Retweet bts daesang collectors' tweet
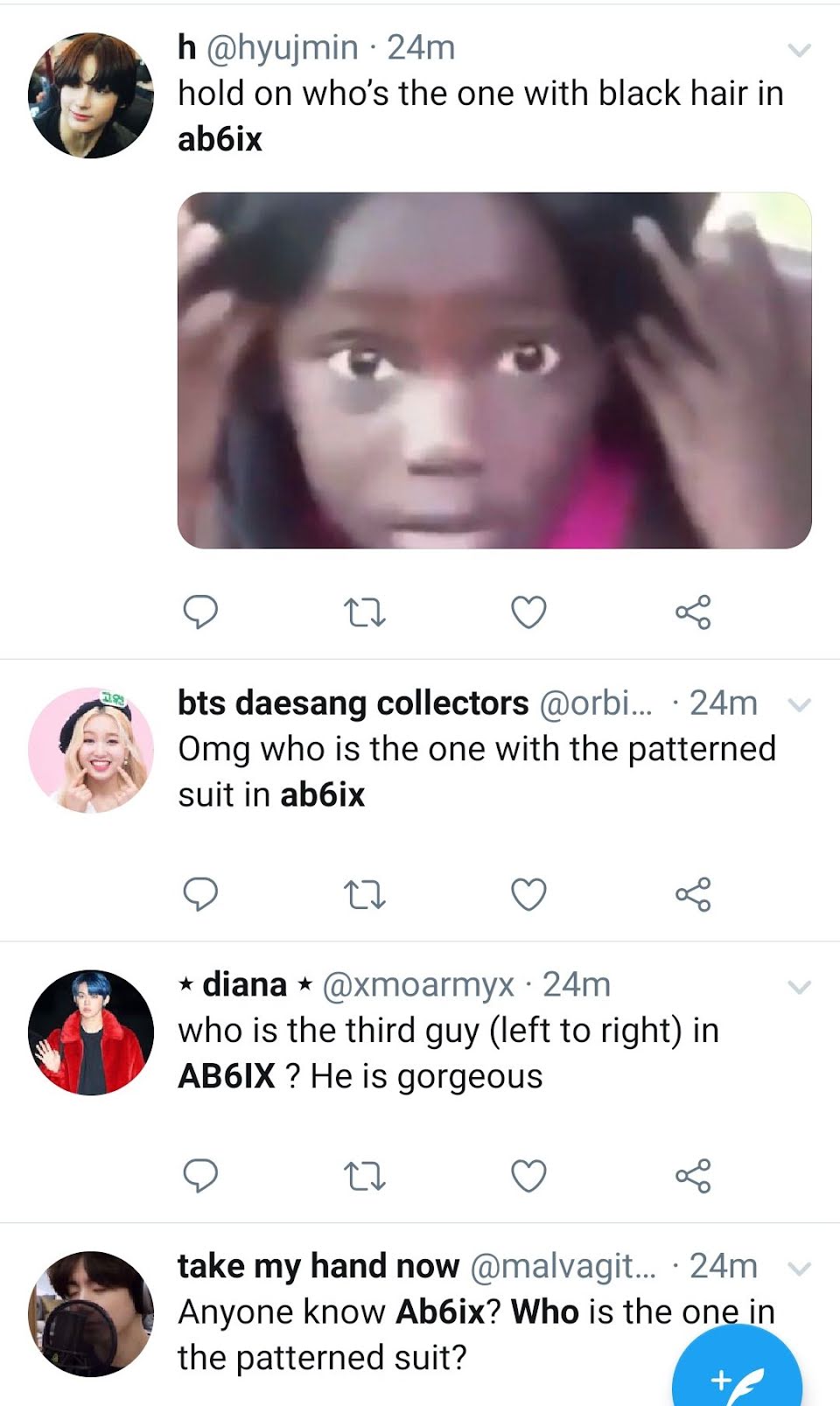Viewport: 840px width, 1406px height. [364, 895]
